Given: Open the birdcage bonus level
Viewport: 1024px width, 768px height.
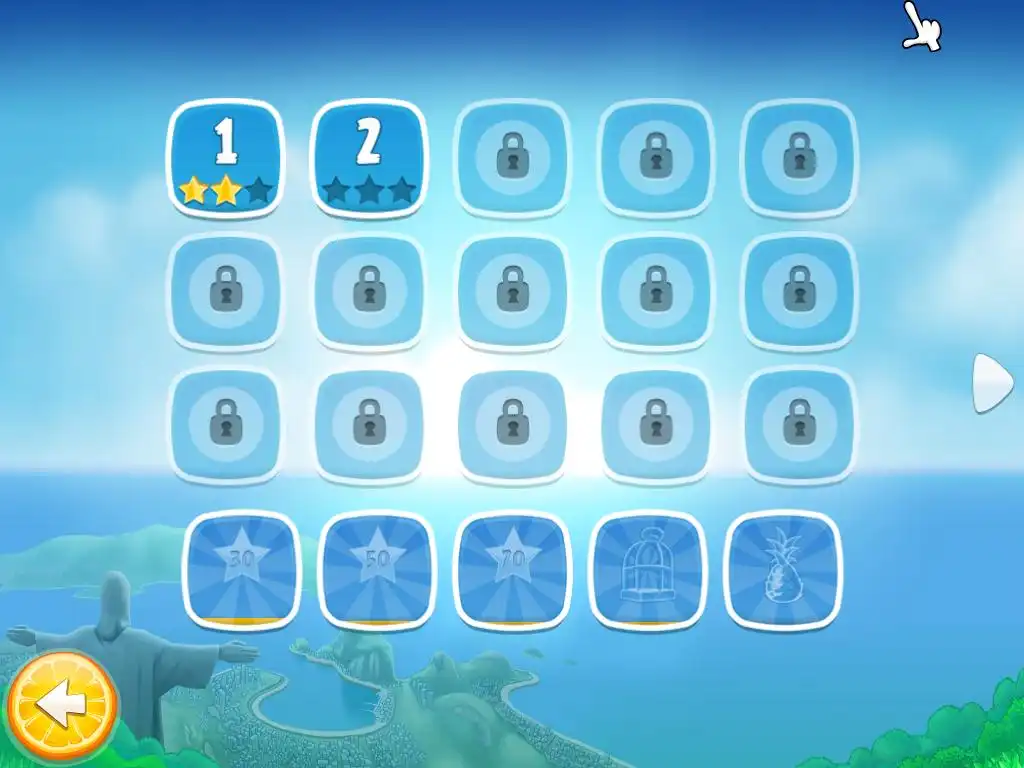Looking at the screenshot, I should pos(648,570).
